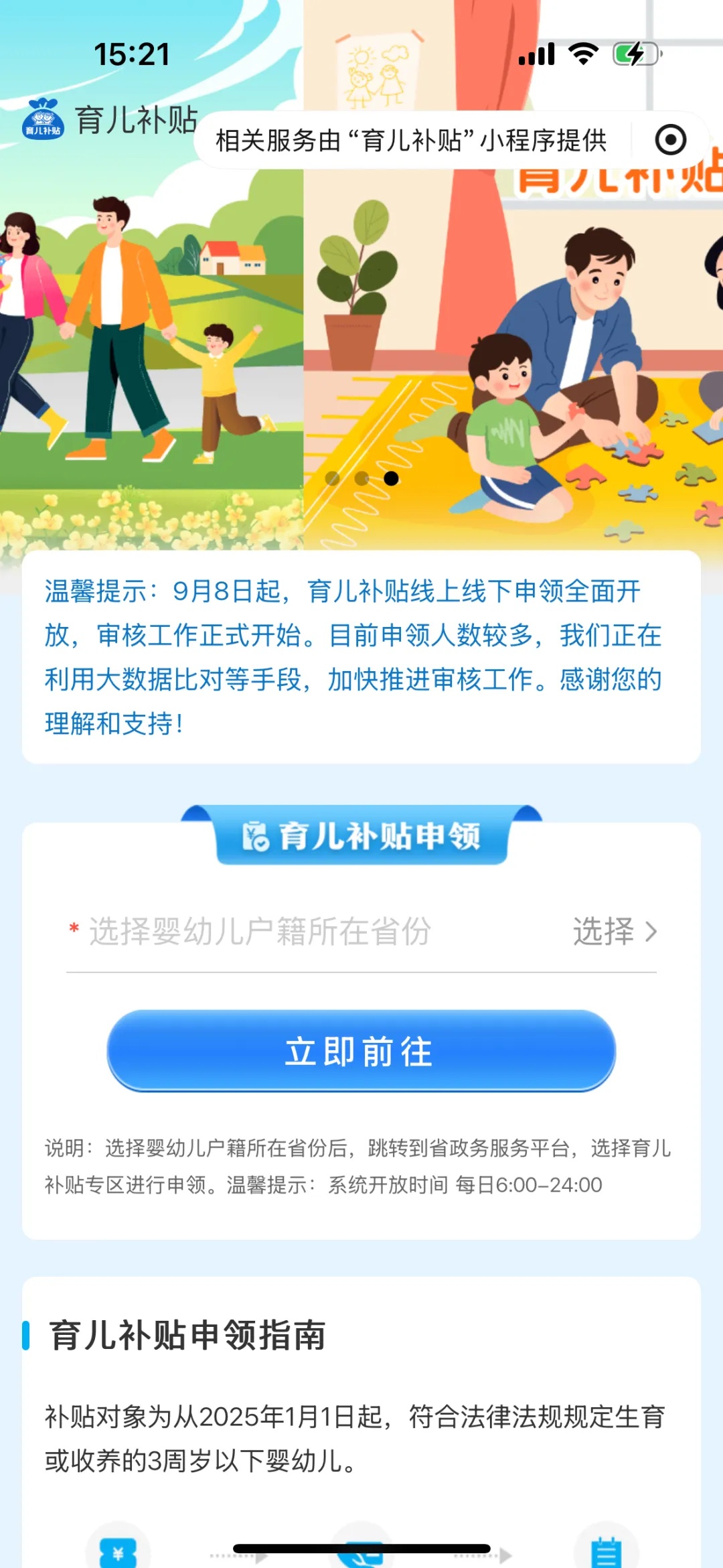This screenshot has width=723, height=1568.
Task: Tap the 选择婴幼儿户籍所在省份 input field
Action: (261, 931)
